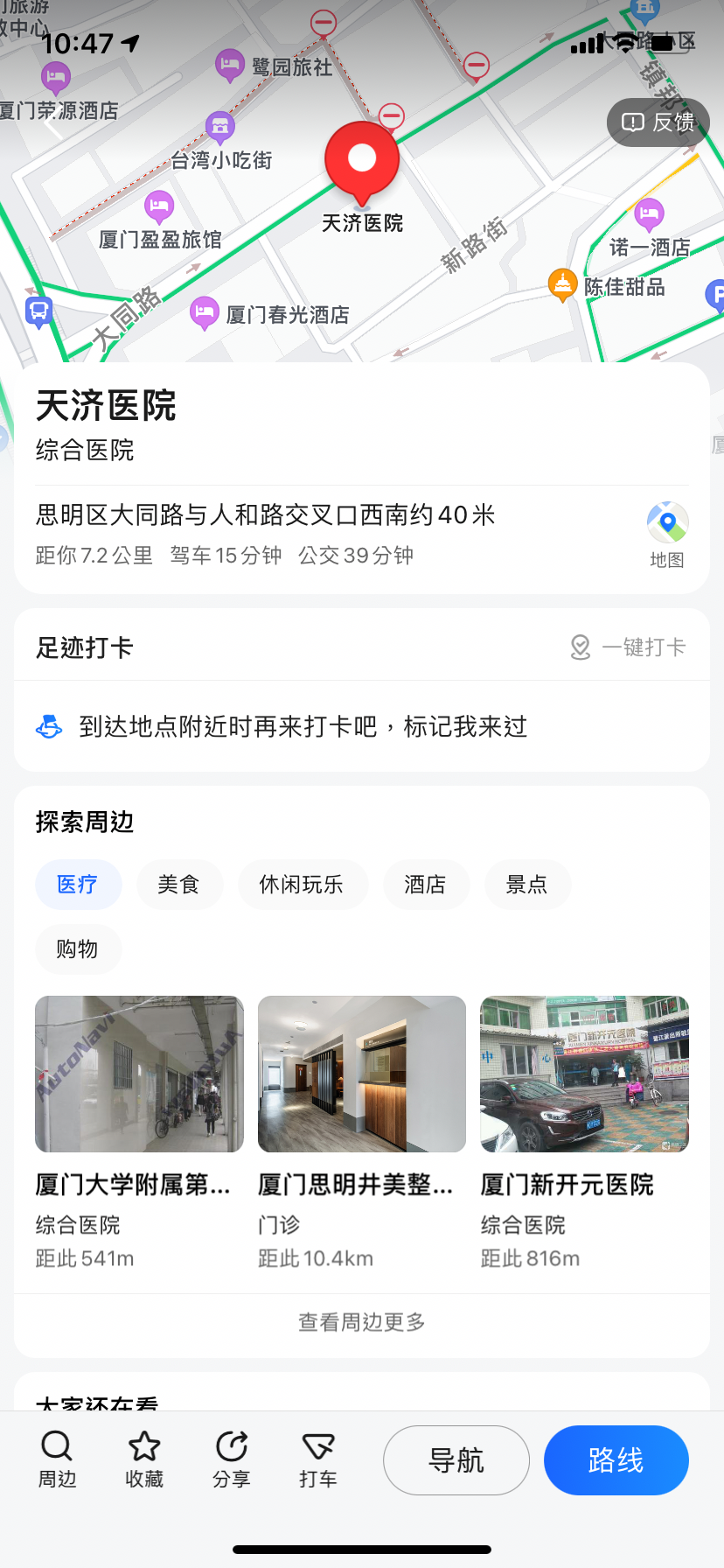Image resolution: width=724 pixels, height=1568 pixels.
Task: Tap the 打车 taxi icon
Action: (x=317, y=1450)
